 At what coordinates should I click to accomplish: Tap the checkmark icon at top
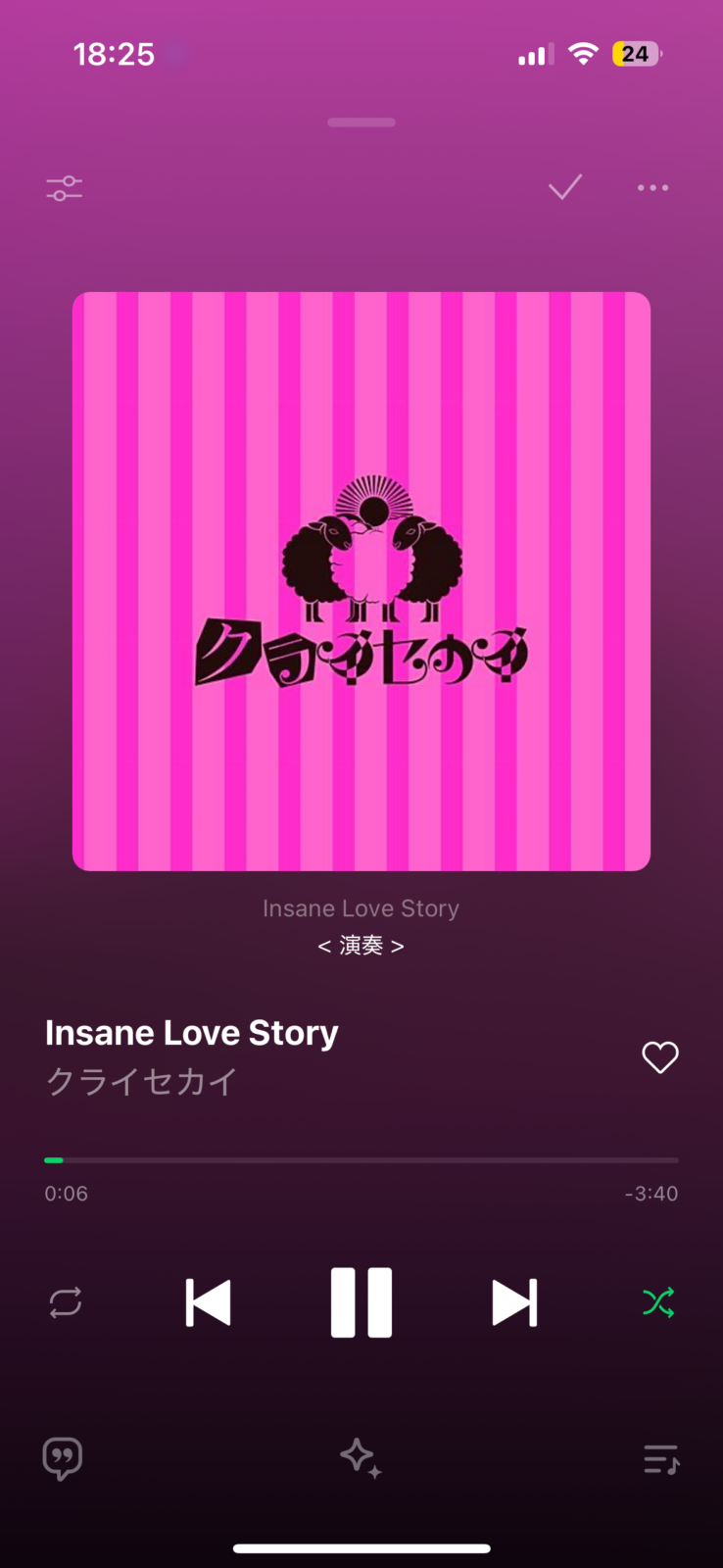pyautogui.click(x=565, y=187)
